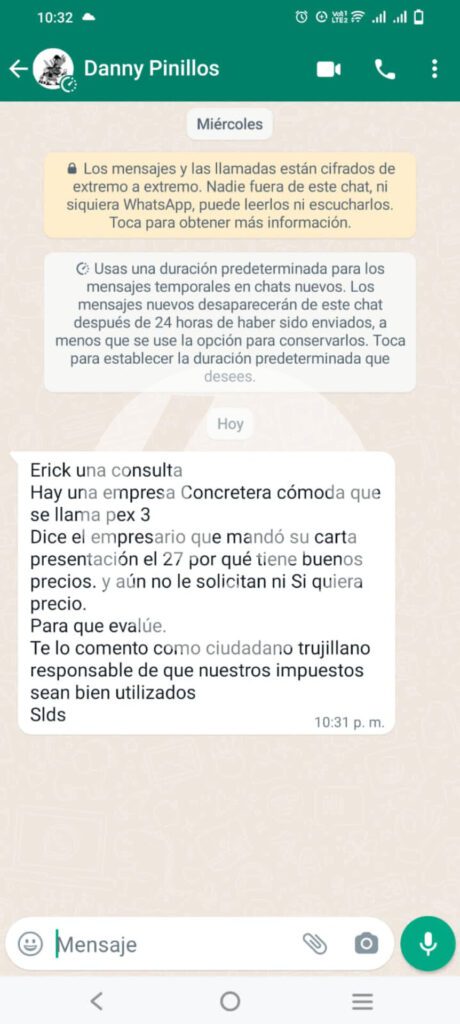The width and height of the screenshot is (460, 1024).
Task: Tap the temporary messages duration notice
Action: click(x=230, y=323)
